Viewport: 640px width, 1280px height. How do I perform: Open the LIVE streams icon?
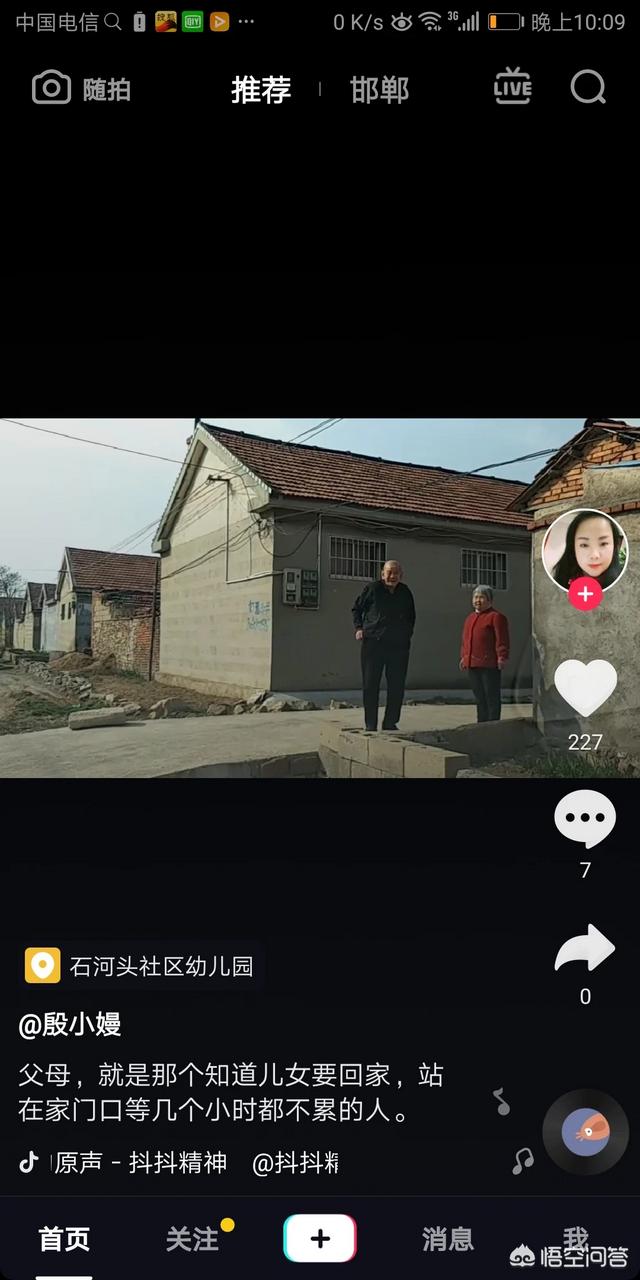click(x=512, y=88)
